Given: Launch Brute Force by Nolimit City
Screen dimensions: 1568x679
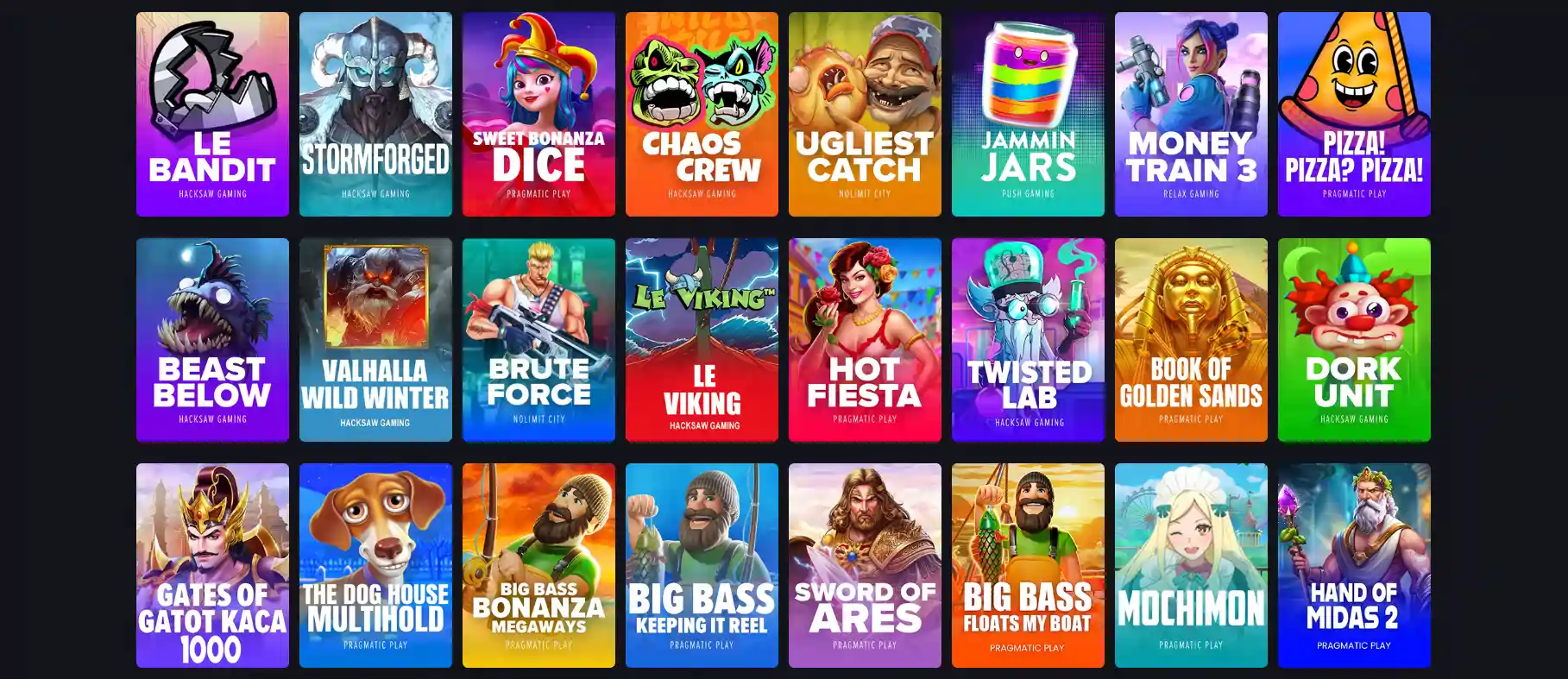Looking at the screenshot, I should pos(538,340).
